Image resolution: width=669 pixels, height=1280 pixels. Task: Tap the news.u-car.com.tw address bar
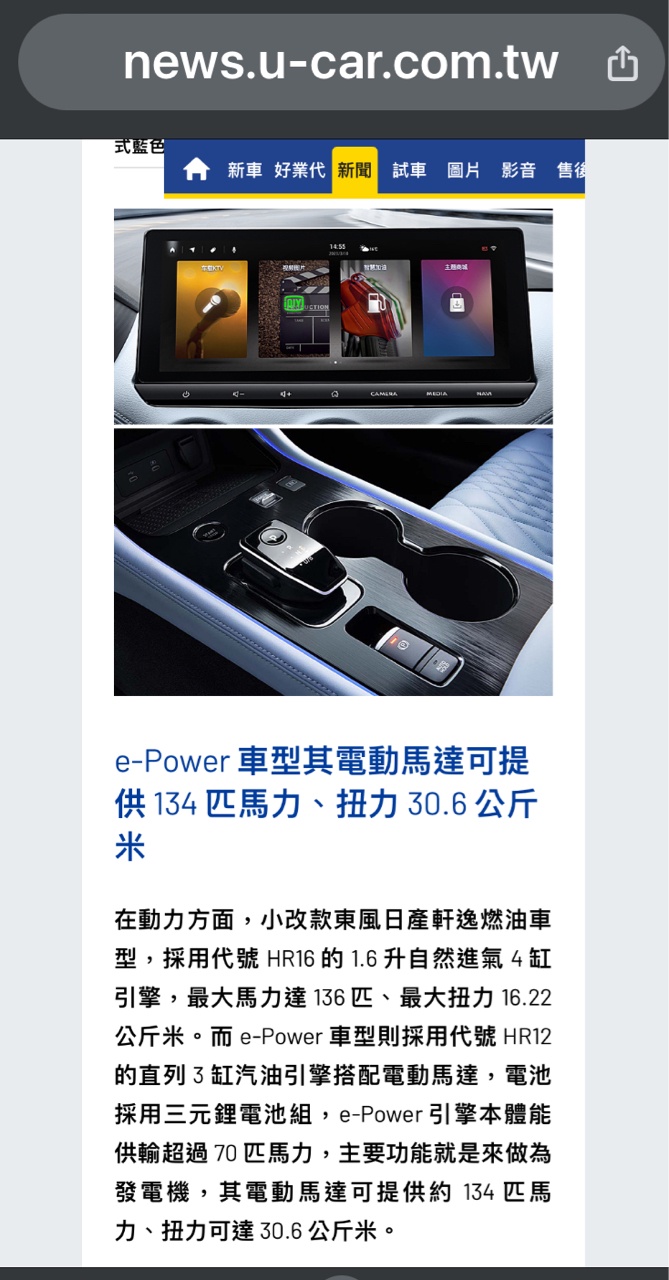[340, 63]
